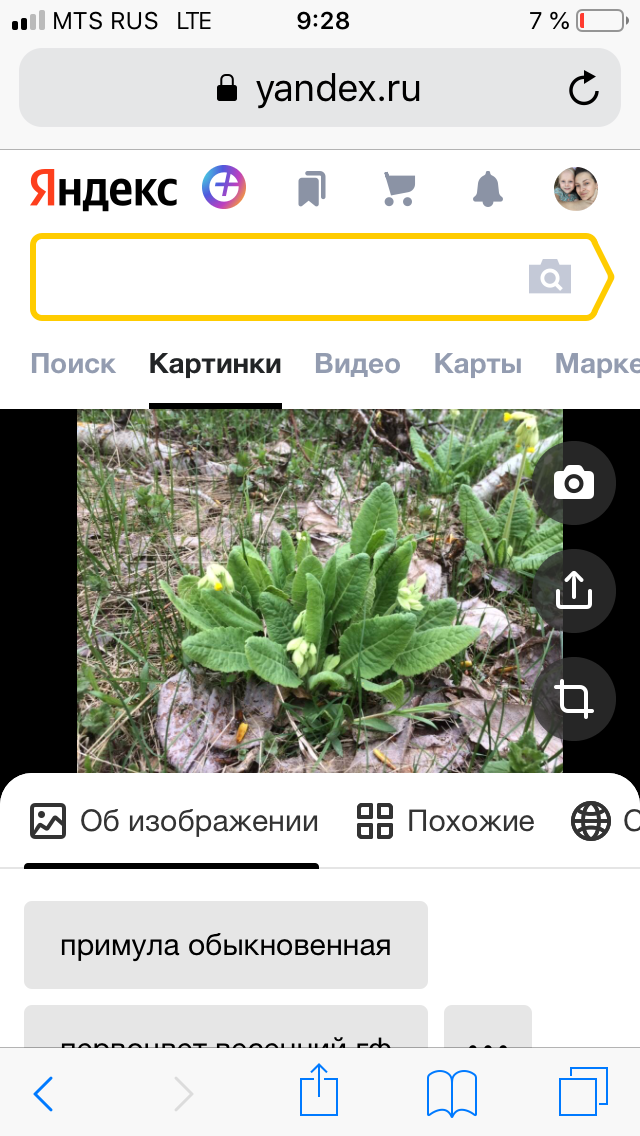Viewport: 640px width, 1136px height.
Task: Open Yandex bookmarks collections icon
Action: click(312, 188)
